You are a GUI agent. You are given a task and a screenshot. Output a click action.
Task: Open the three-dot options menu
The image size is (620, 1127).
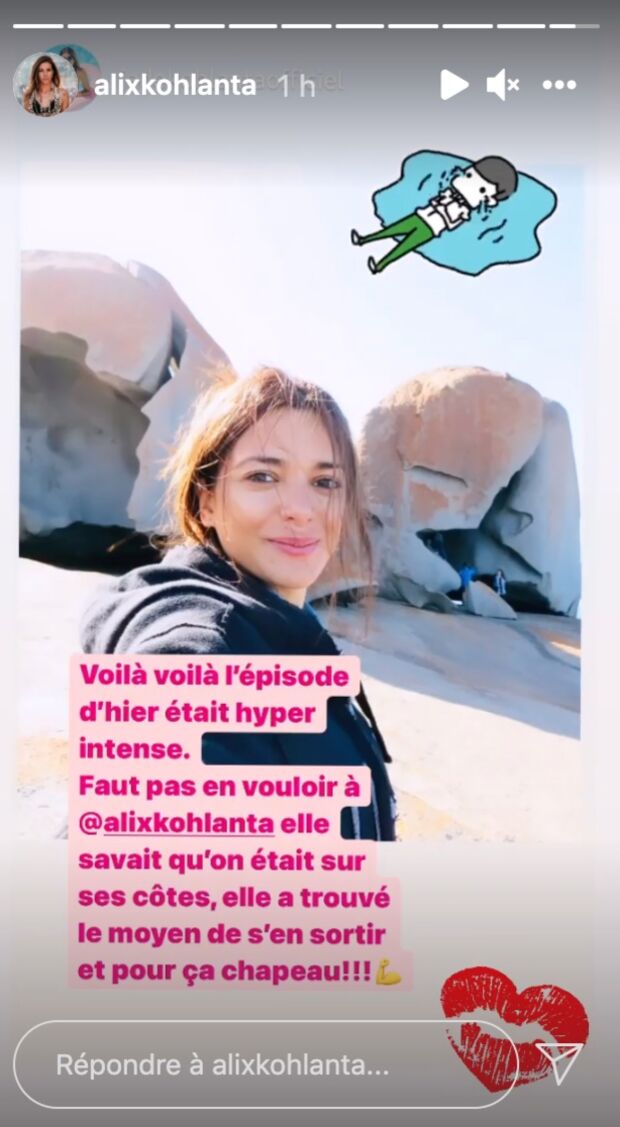(x=559, y=86)
